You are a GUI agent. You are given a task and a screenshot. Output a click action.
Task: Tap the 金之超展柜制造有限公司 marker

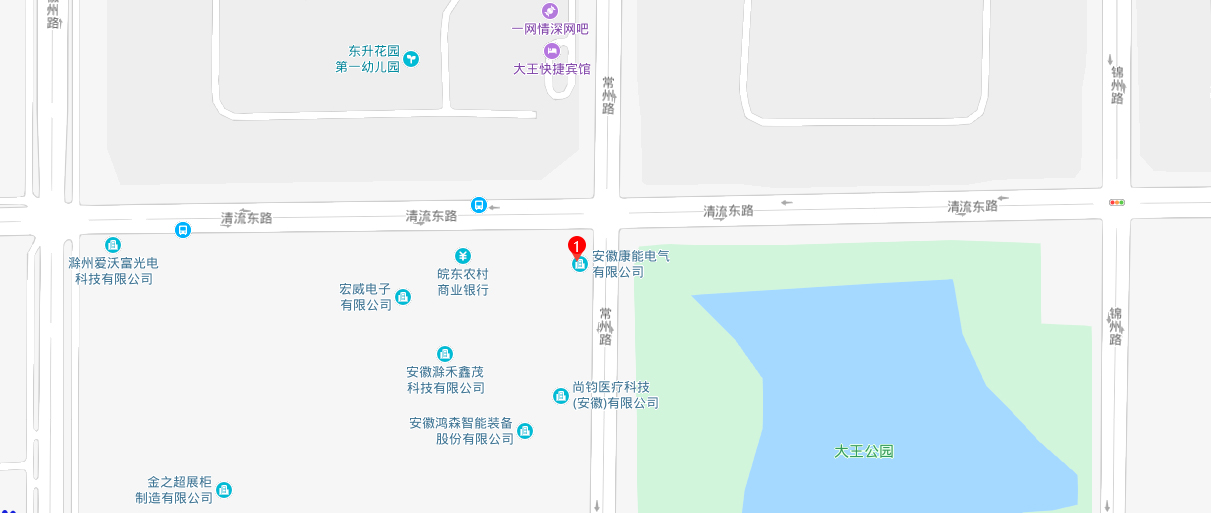(x=224, y=490)
